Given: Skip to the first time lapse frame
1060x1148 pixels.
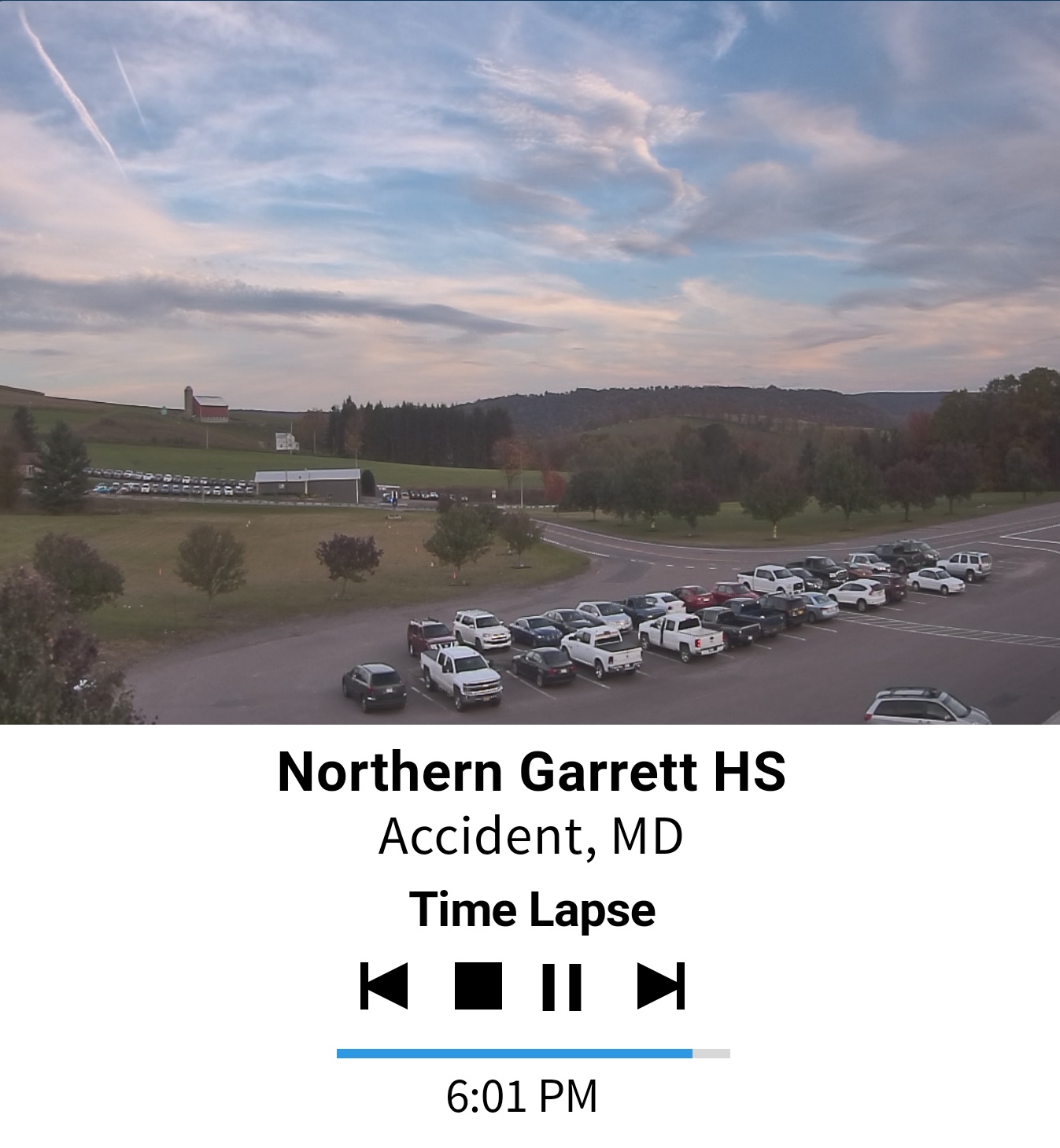Looking at the screenshot, I should [x=384, y=986].
